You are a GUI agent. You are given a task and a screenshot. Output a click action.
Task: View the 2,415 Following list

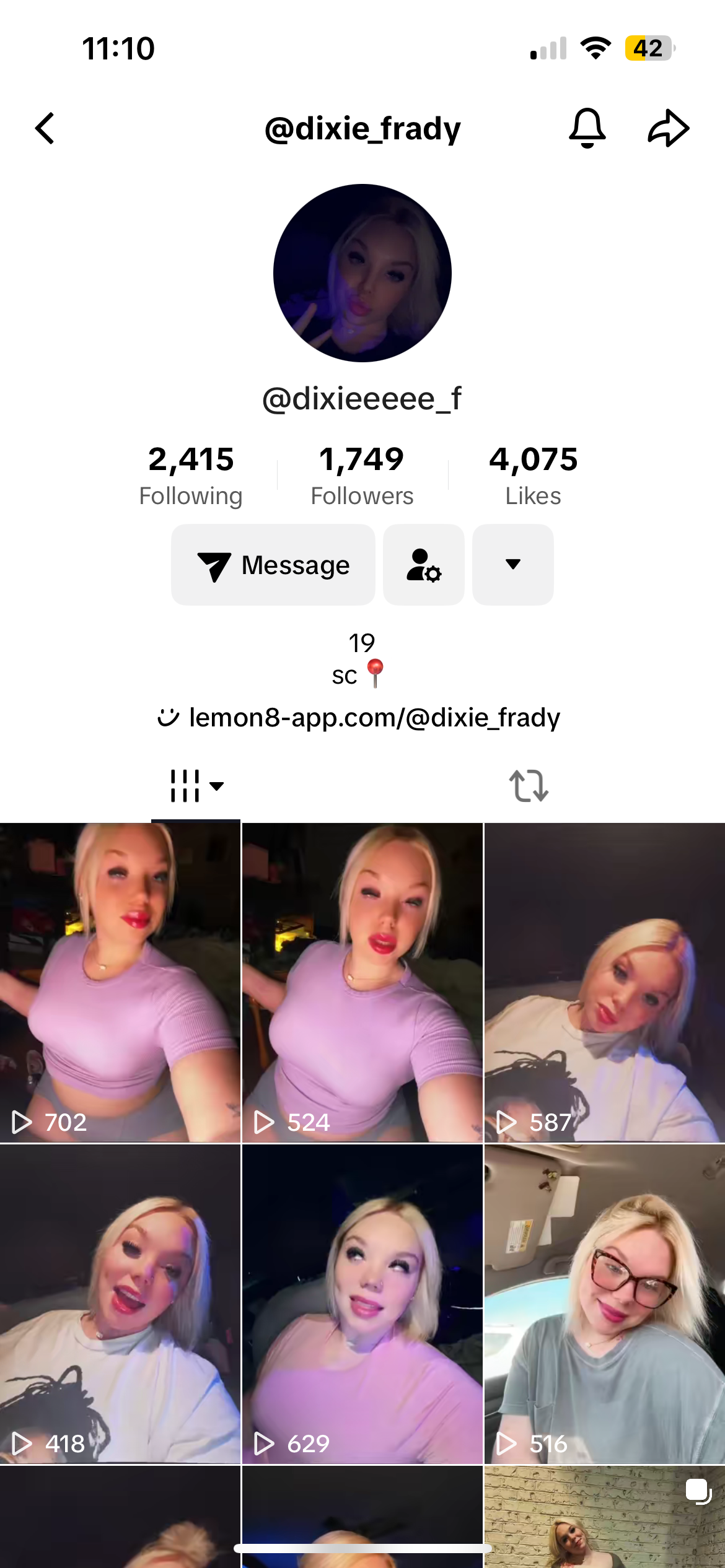click(191, 476)
